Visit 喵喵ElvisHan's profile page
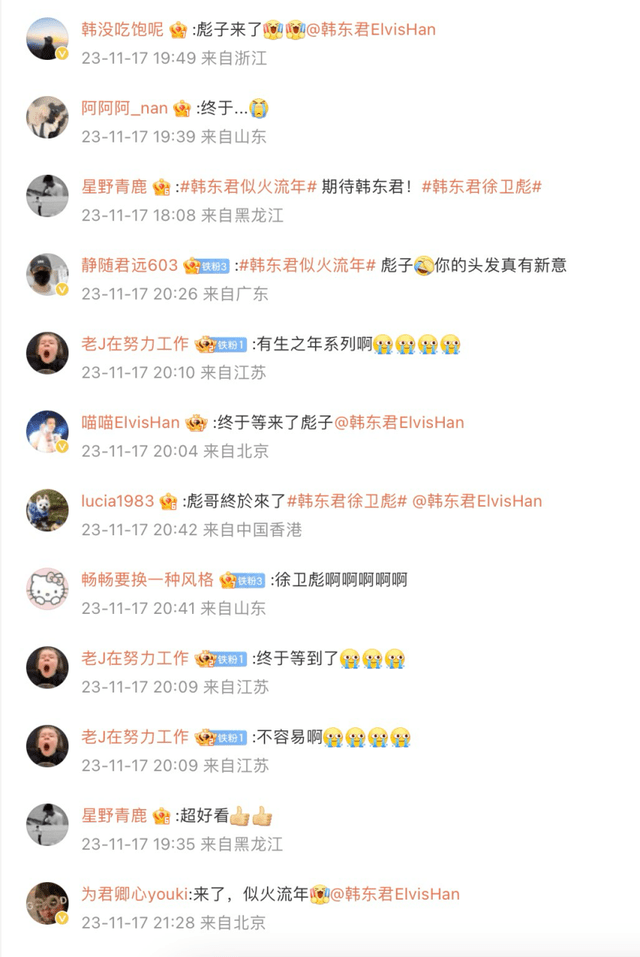Image resolution: width=640 pixels, height=957 pixels. (130, 422)
